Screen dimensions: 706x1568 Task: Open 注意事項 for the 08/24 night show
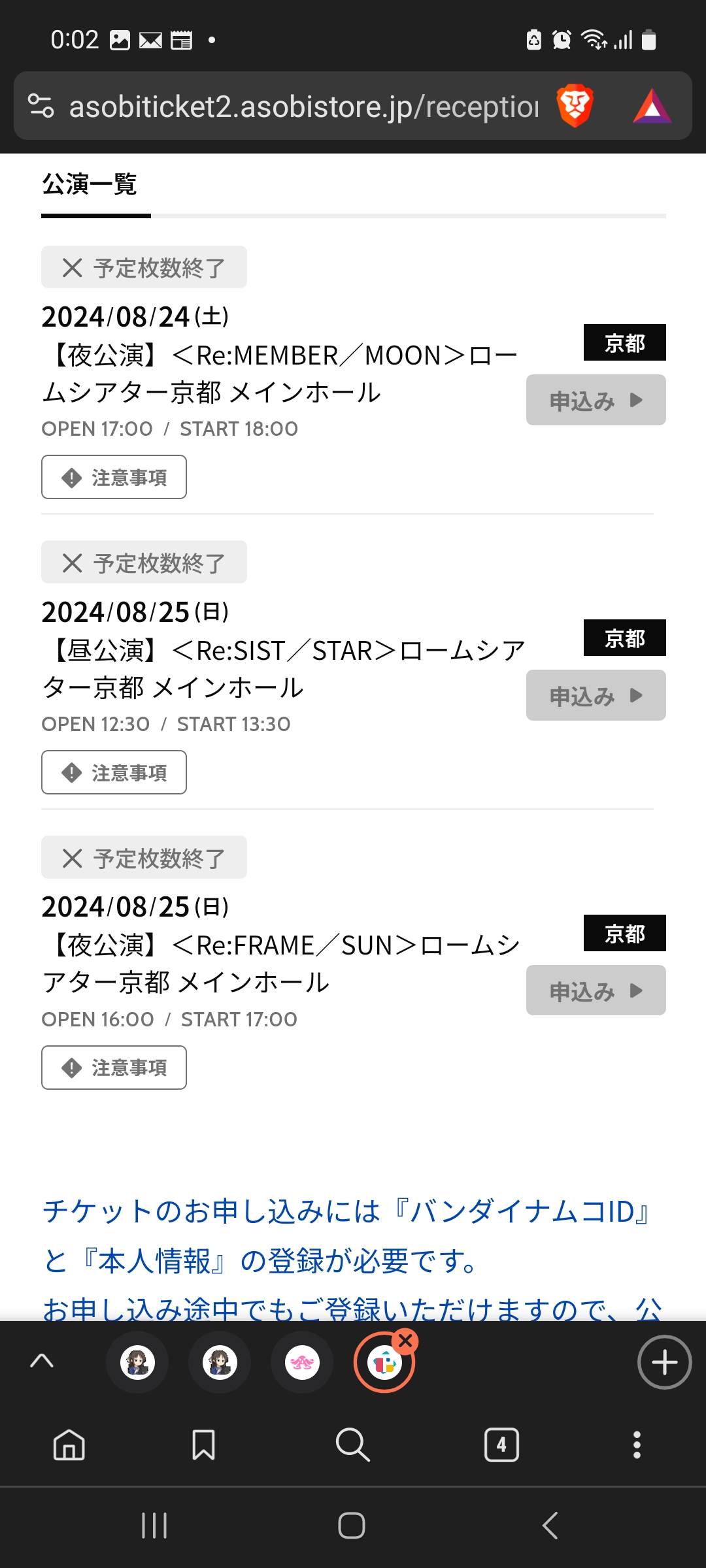point(114,477)
